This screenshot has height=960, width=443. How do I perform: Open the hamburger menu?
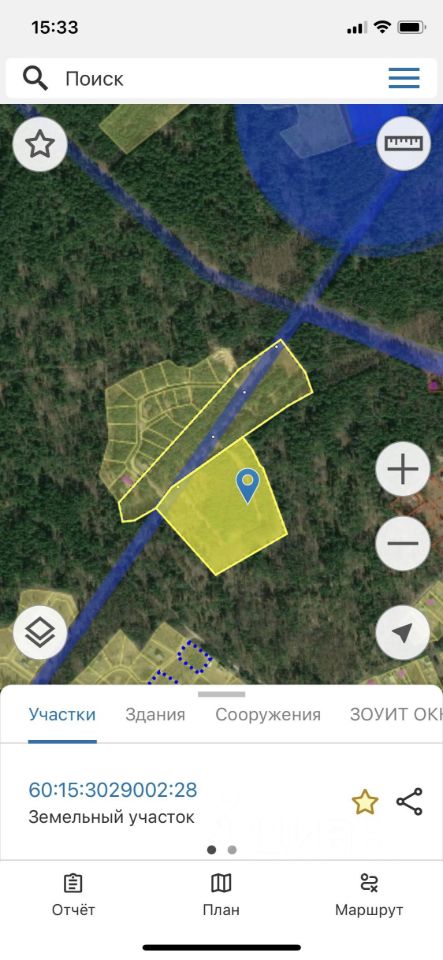coord(404,78)
